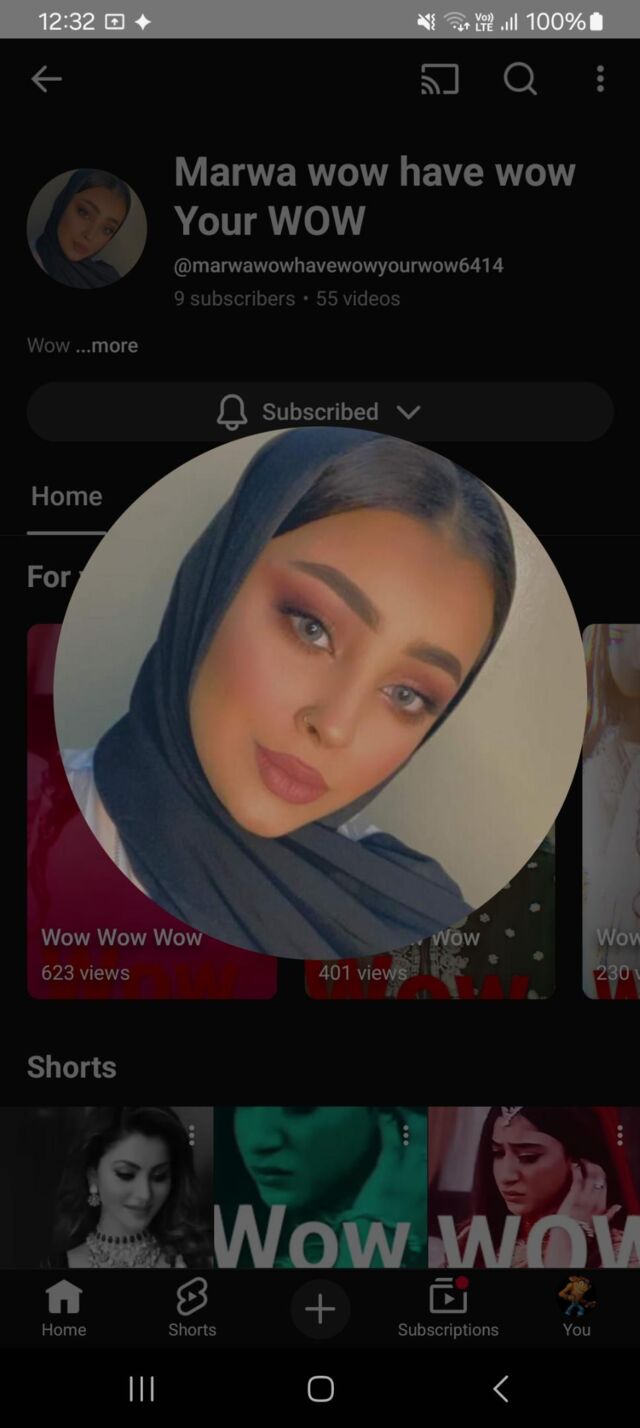Open the three-dot overflow menu
This screenshot has height=1428, width=640.
pyautogui.click(x=600, y=79)
